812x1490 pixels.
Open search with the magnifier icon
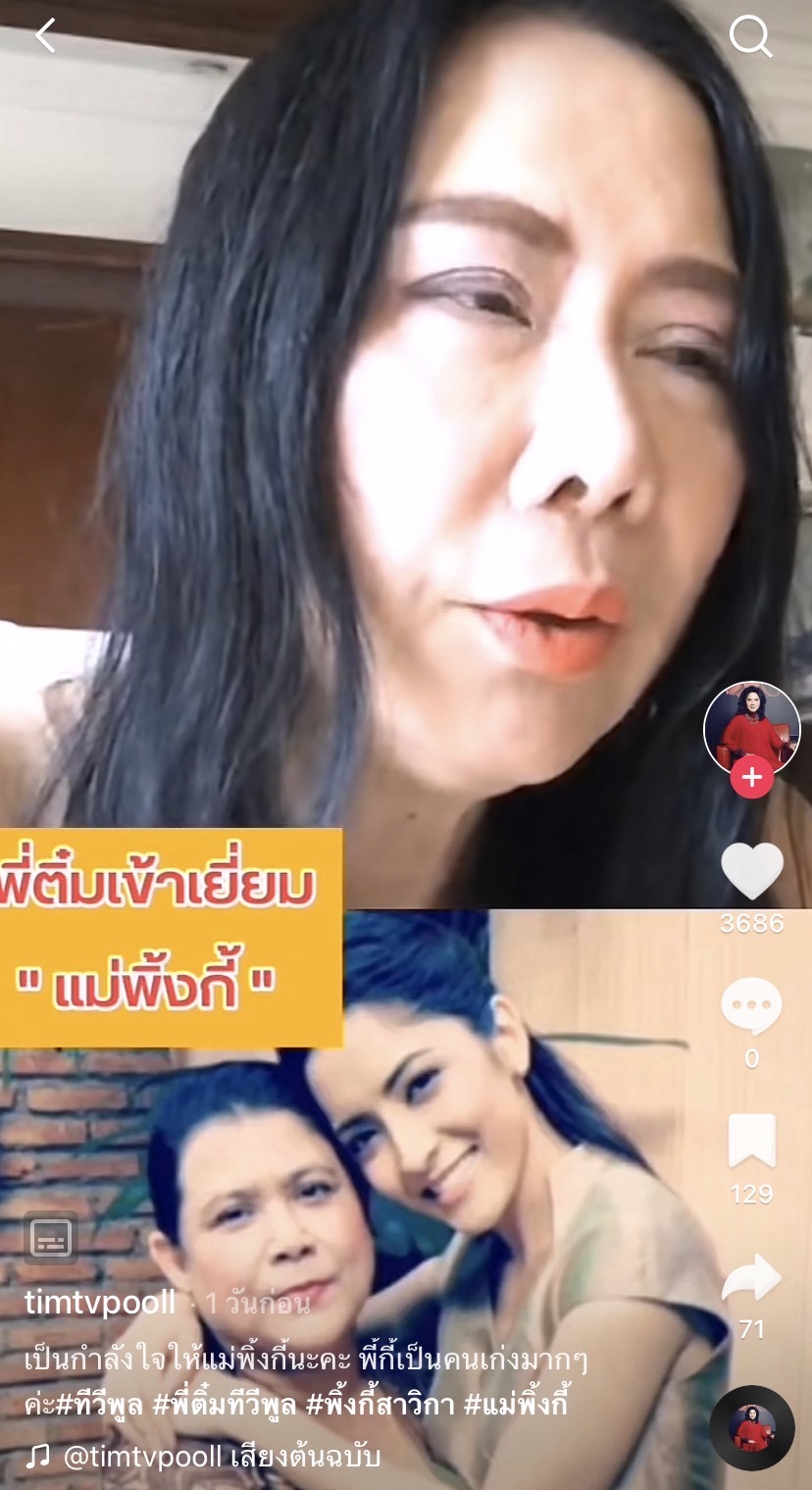[x=750, y=37]
